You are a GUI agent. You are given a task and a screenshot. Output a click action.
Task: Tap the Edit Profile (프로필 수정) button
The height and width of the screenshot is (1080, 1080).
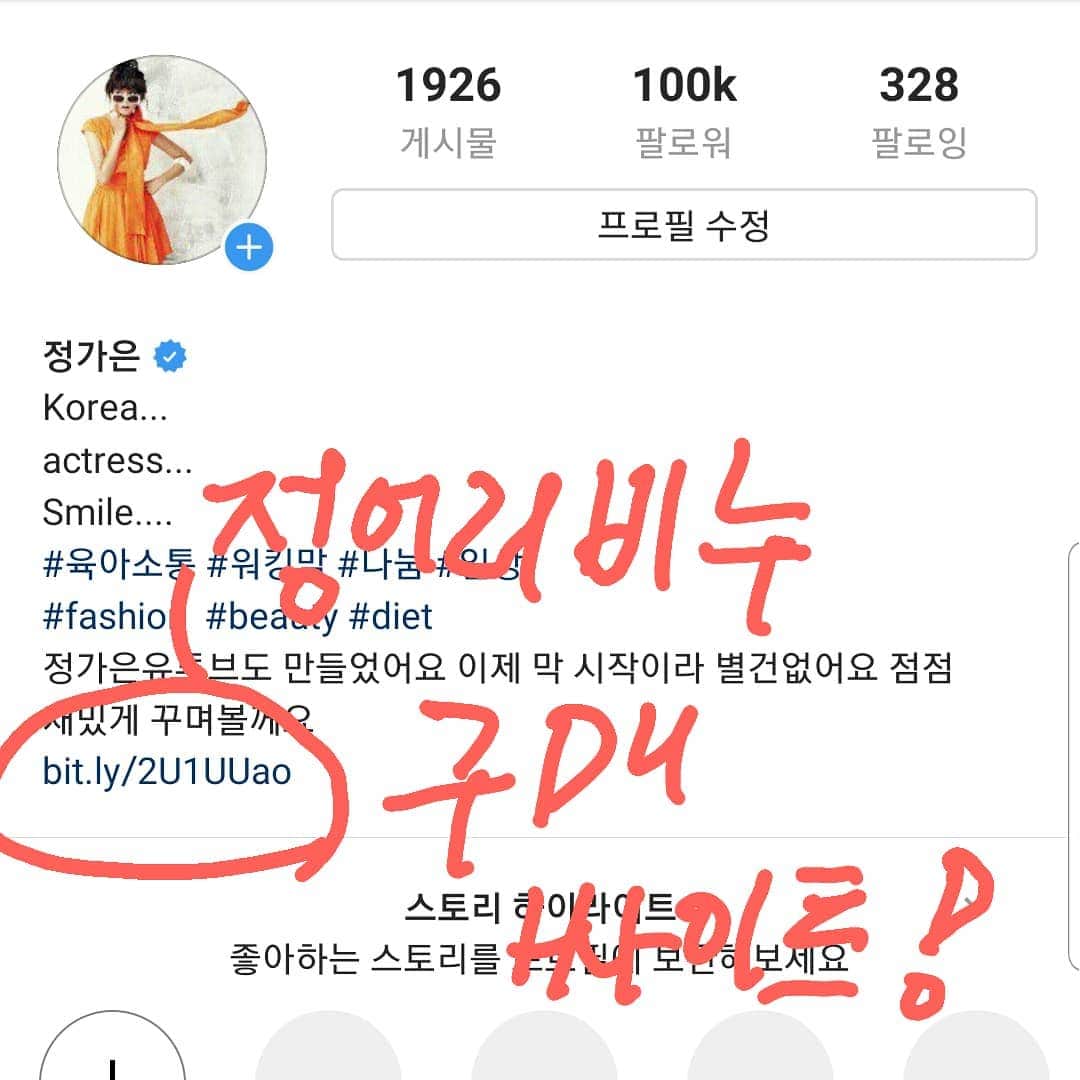pyautogui.click(x=684, y=225)
